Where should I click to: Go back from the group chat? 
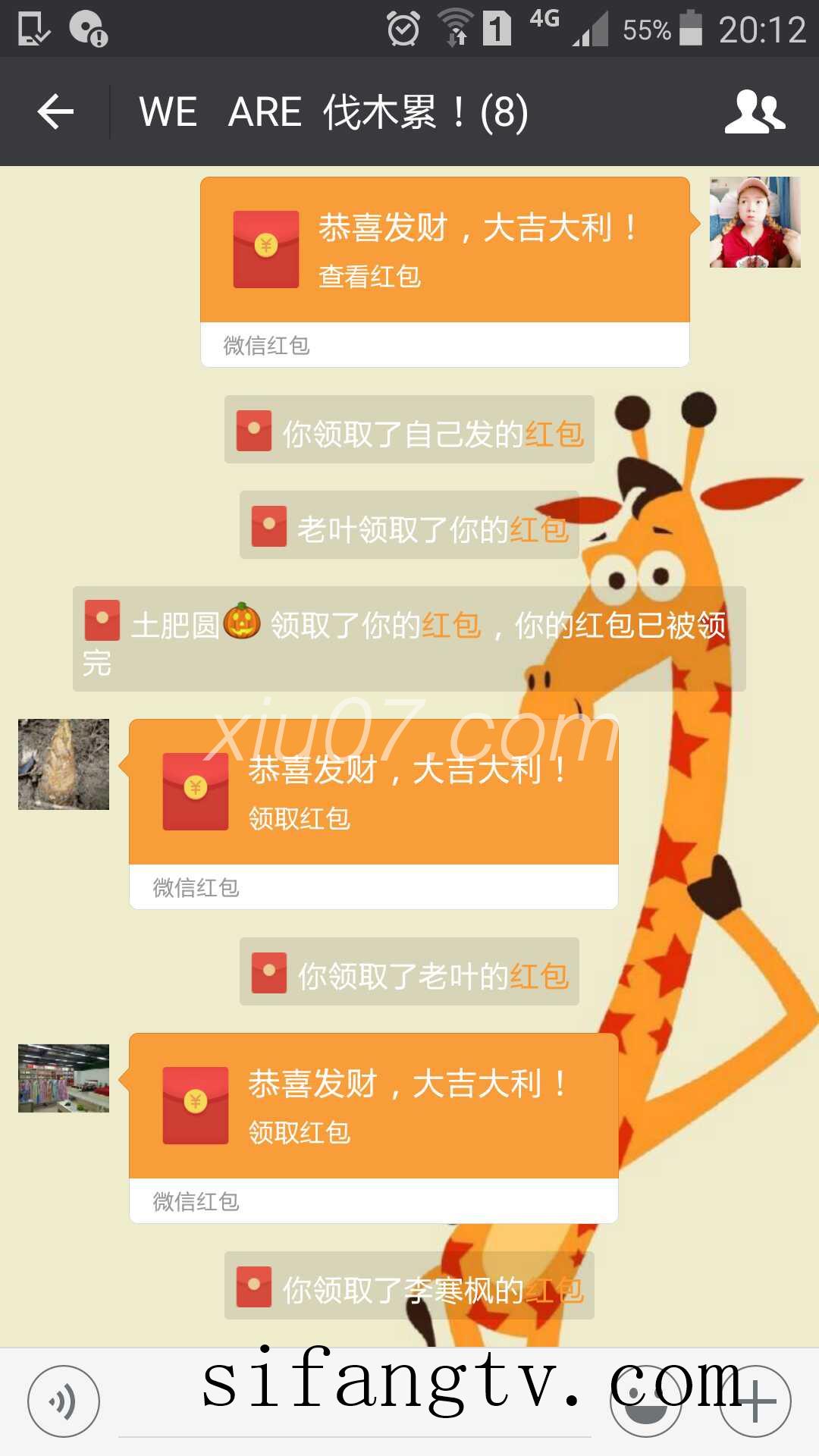(55, 112)
